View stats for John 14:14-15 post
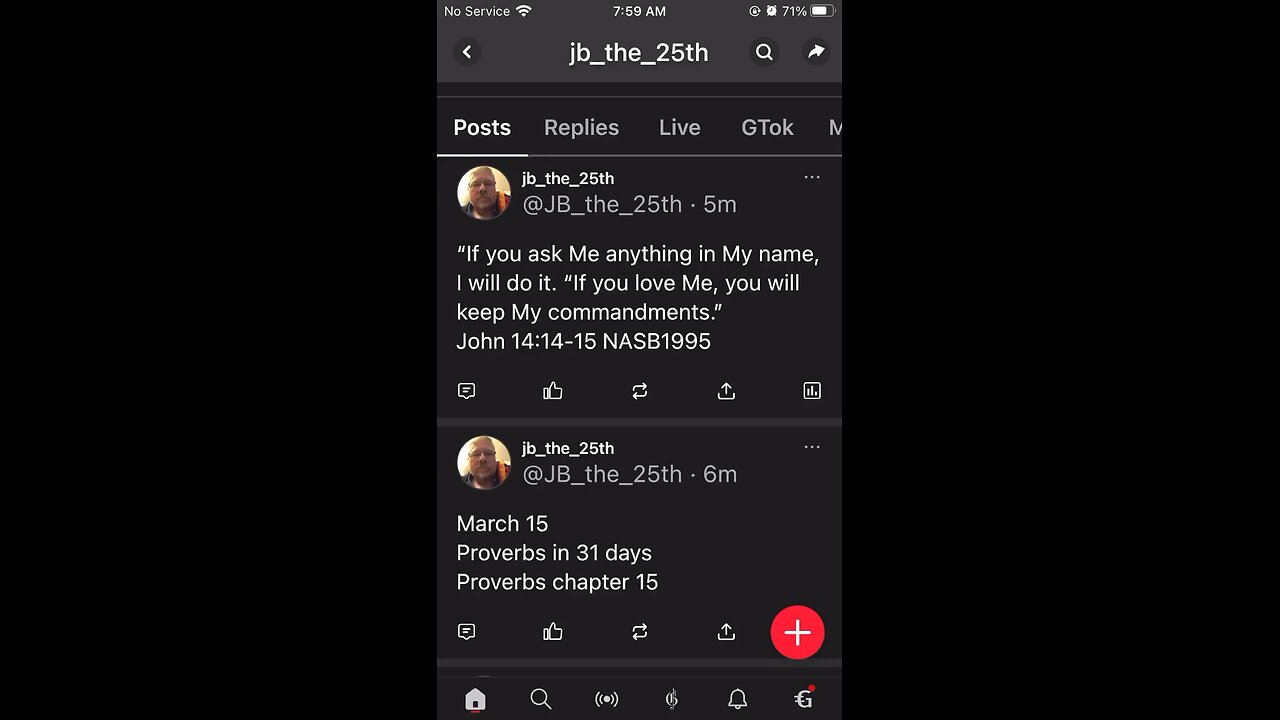The image size is (1280, 720). click(812, 391)
